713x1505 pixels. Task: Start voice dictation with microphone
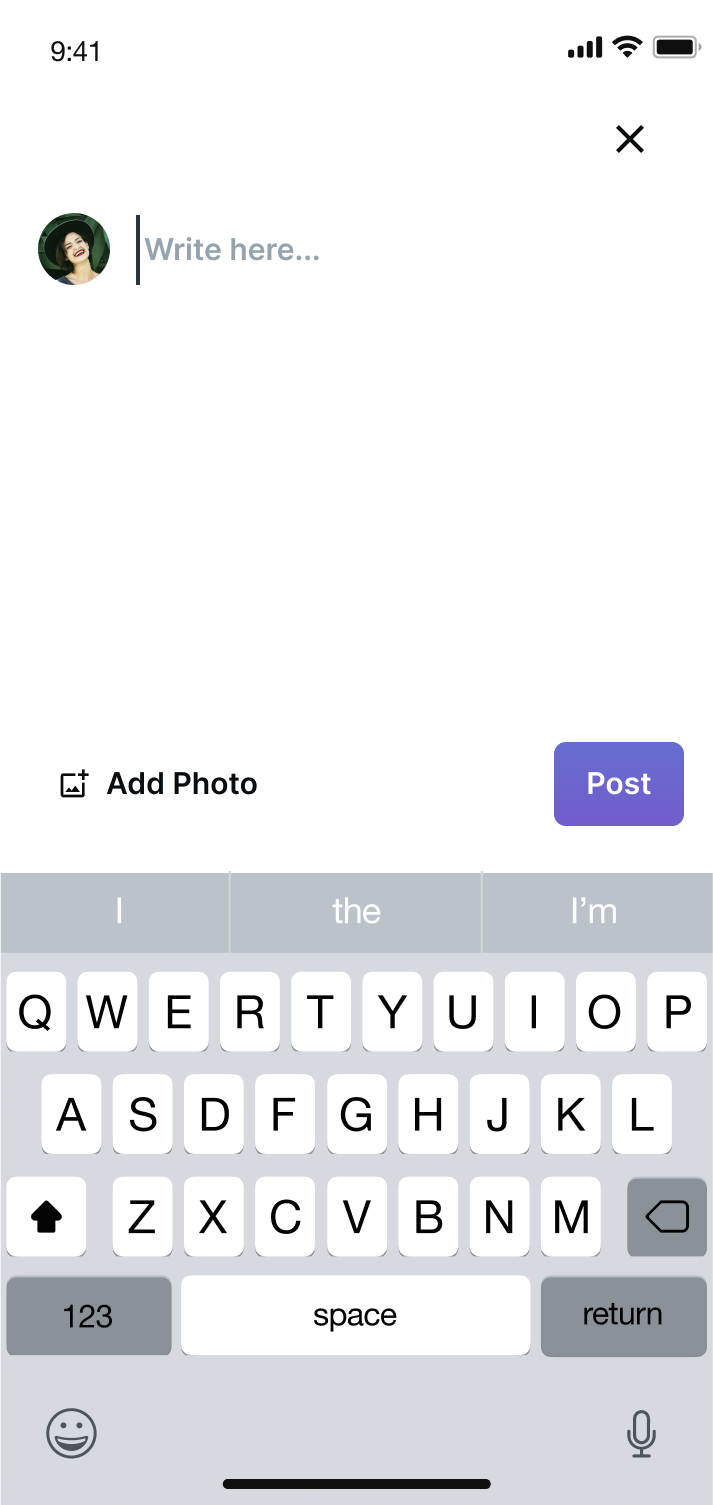tap(640, 1433)
